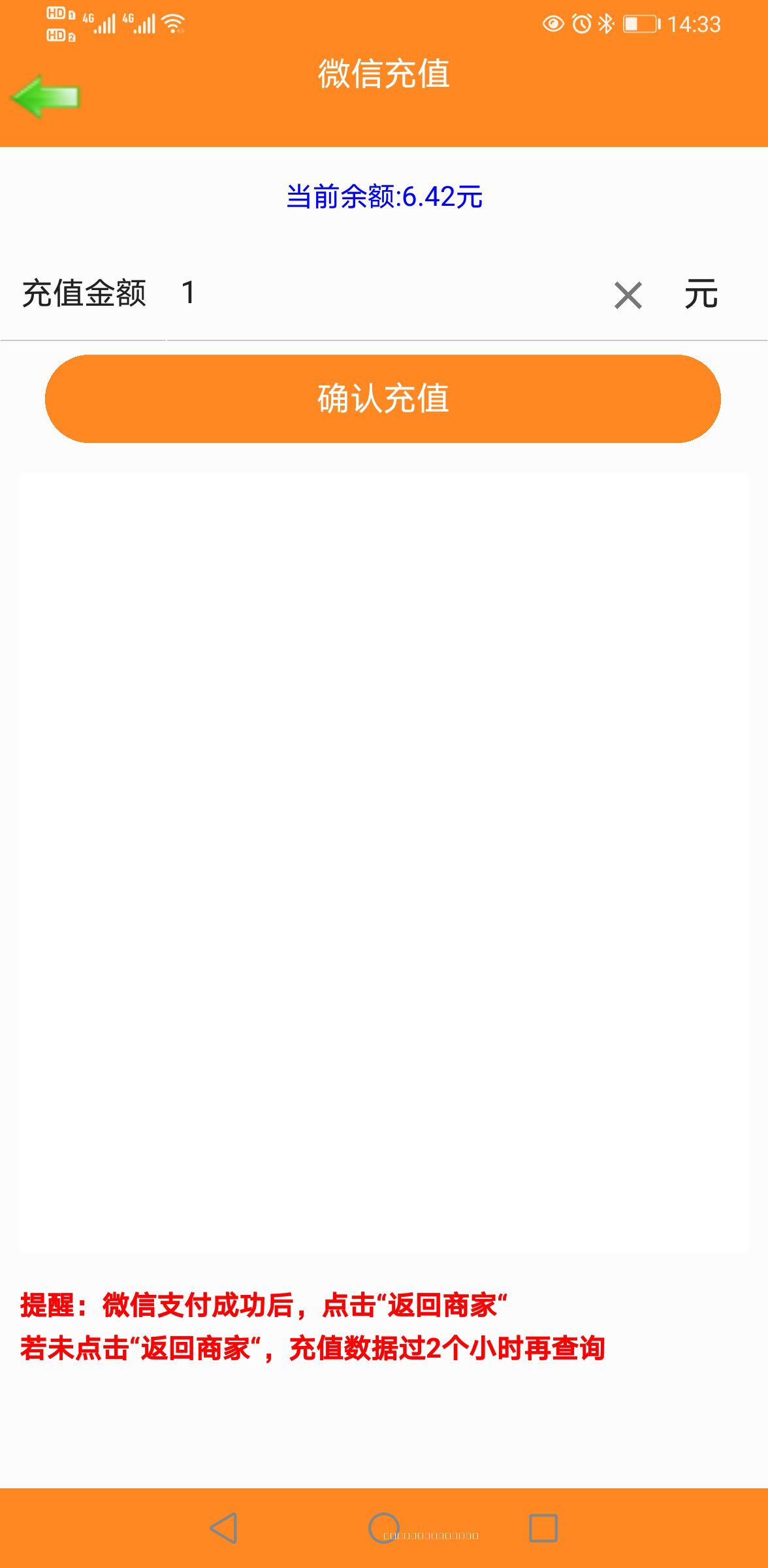The width and height of the screenshot is (768, 1568).
Task: Go back using system navigation triangle
Action: 224,1528
